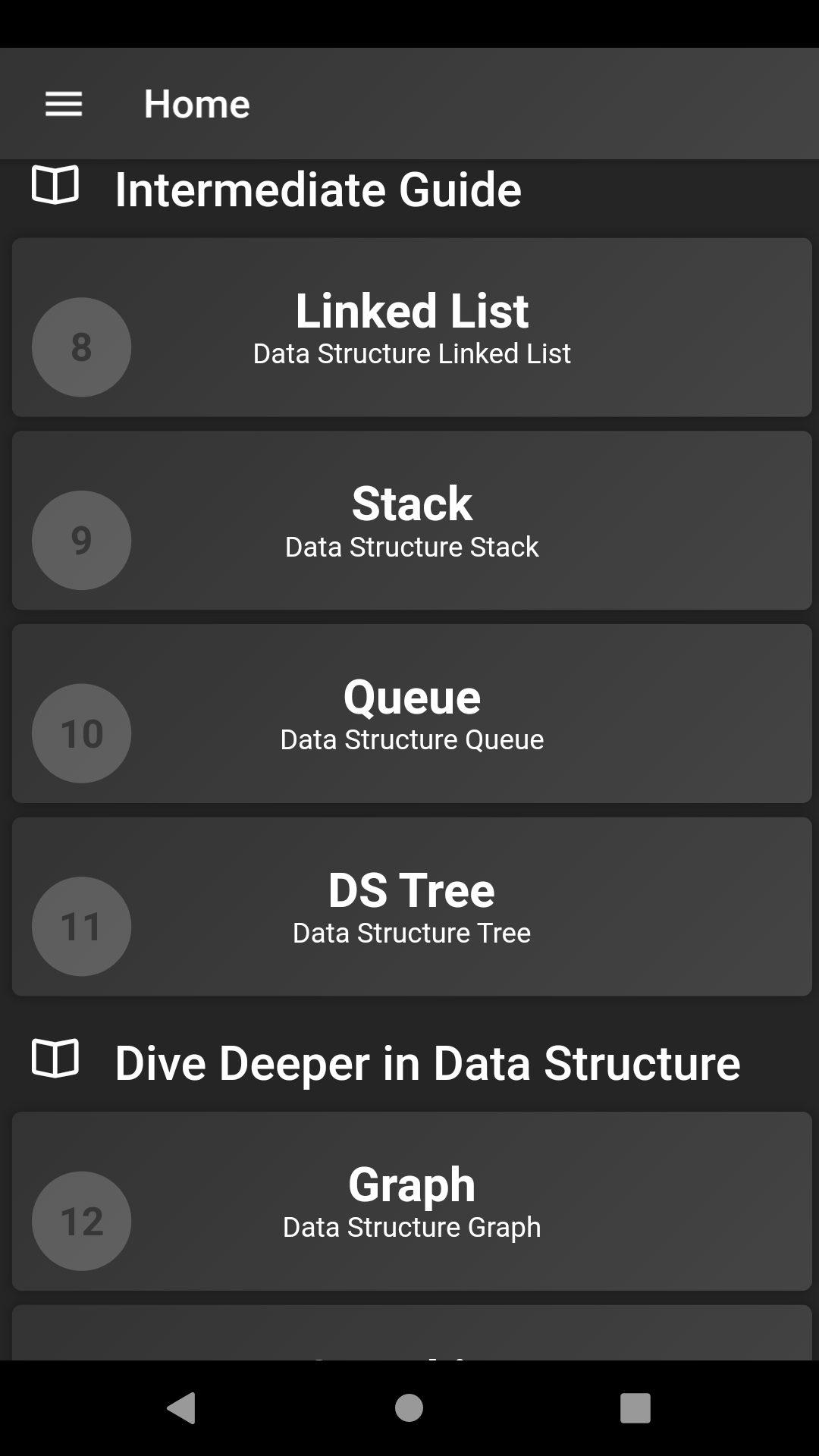Open the Stack lesson card
This screenshot has height=1456, width=819.
(x=411, y=521)
